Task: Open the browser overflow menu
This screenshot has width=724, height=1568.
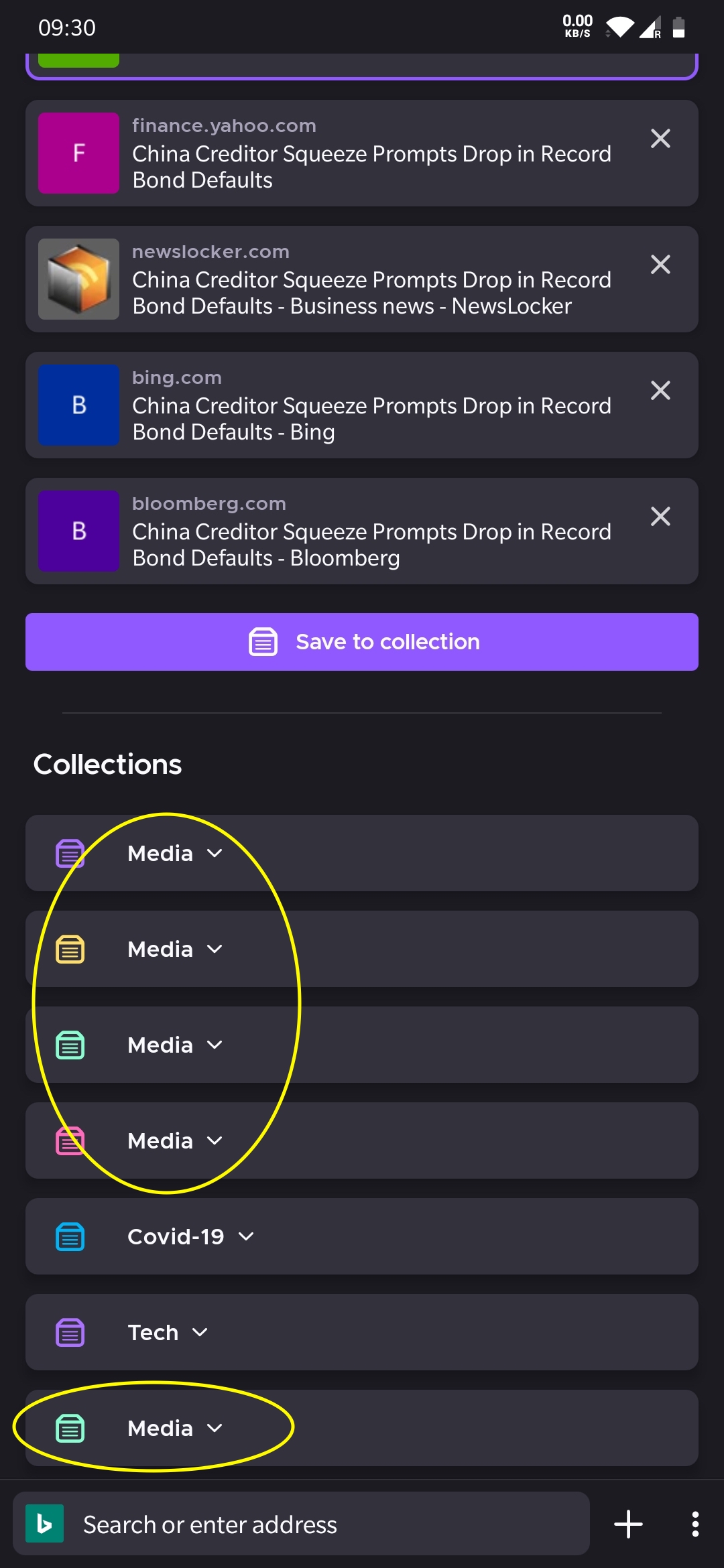Action: (x=695, y=1524)
